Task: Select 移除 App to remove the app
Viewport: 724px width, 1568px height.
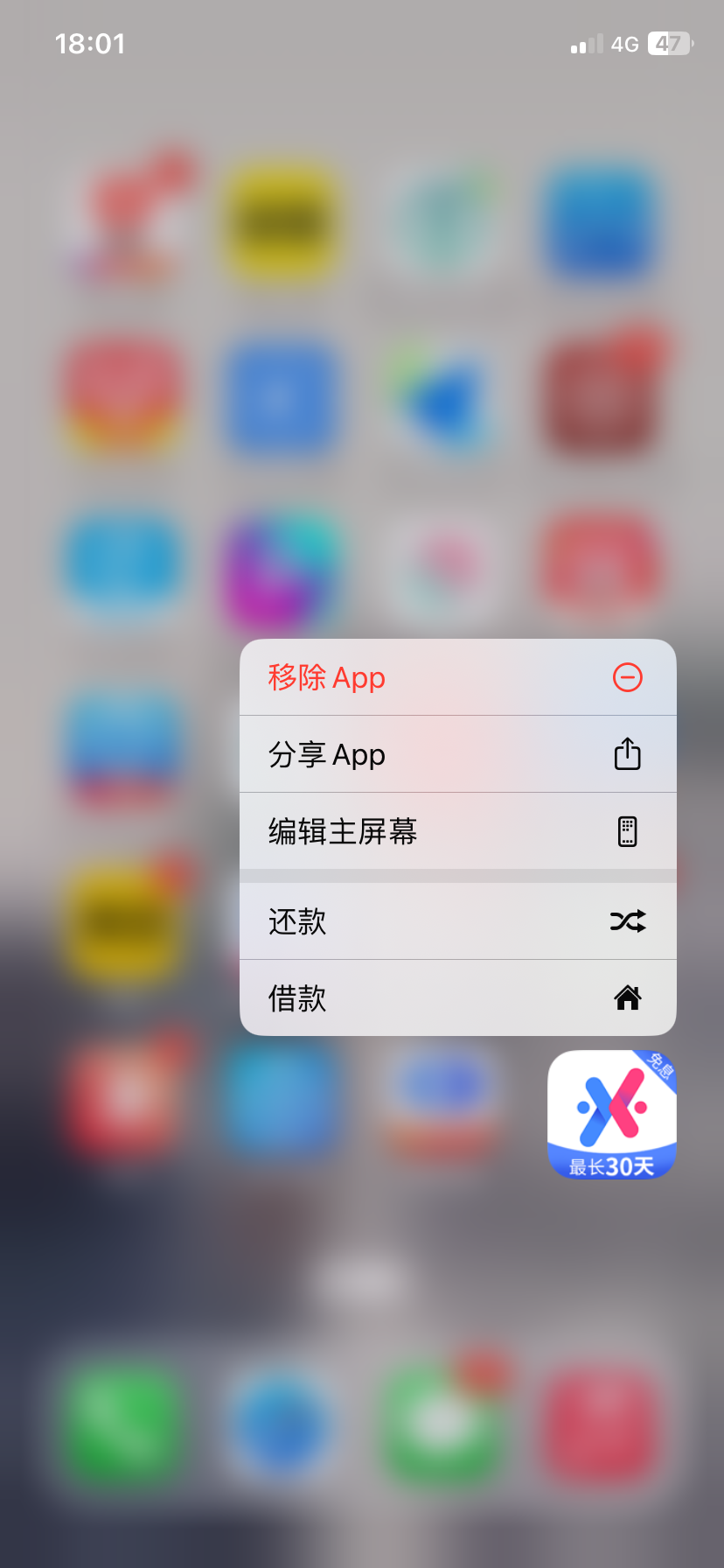Action: coord(457,678)
